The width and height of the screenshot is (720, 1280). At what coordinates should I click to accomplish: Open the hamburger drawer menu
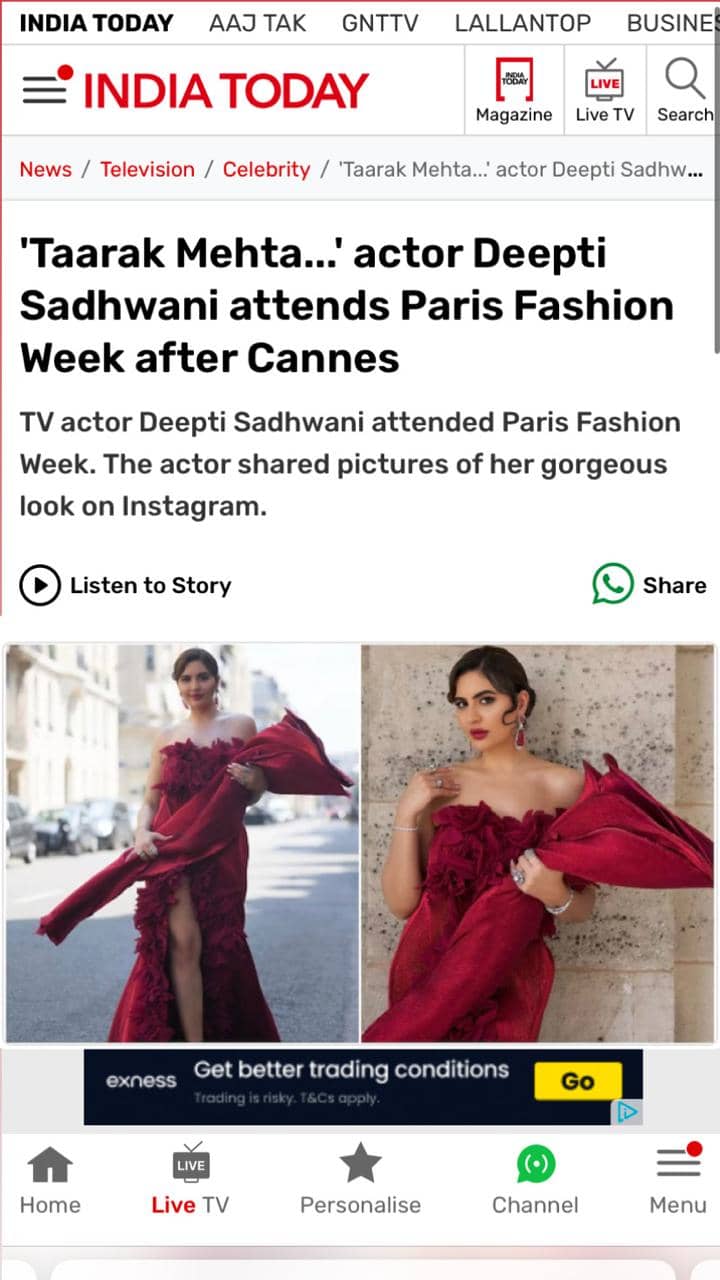47,89
